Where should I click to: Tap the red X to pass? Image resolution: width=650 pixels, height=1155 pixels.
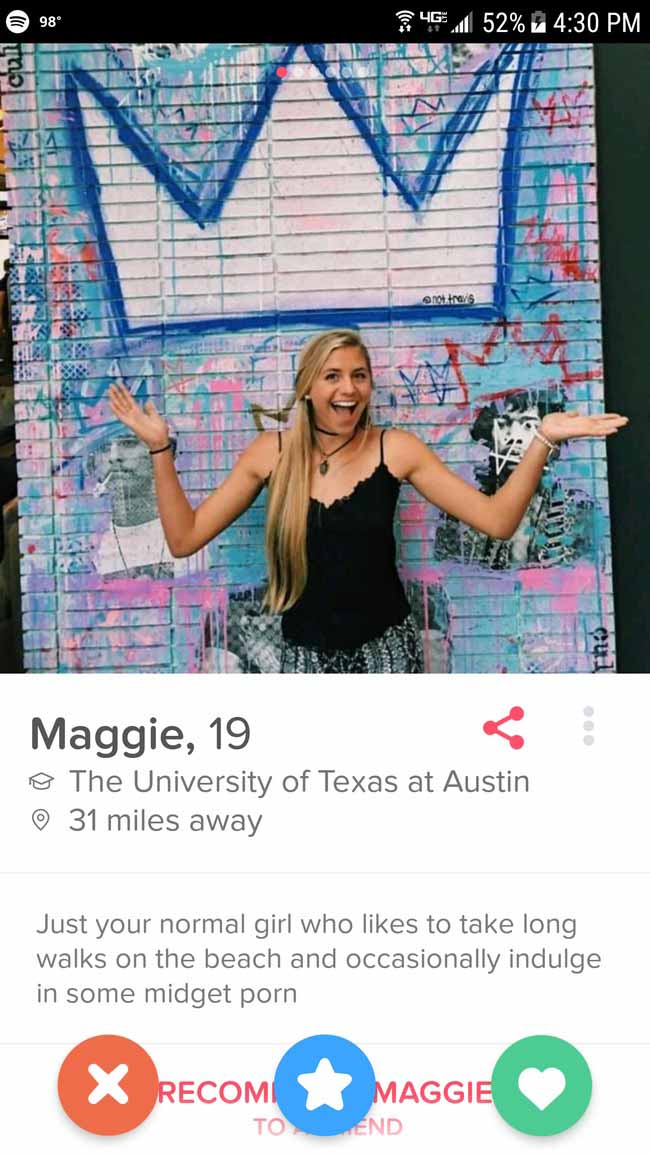tap(108, 1085)
